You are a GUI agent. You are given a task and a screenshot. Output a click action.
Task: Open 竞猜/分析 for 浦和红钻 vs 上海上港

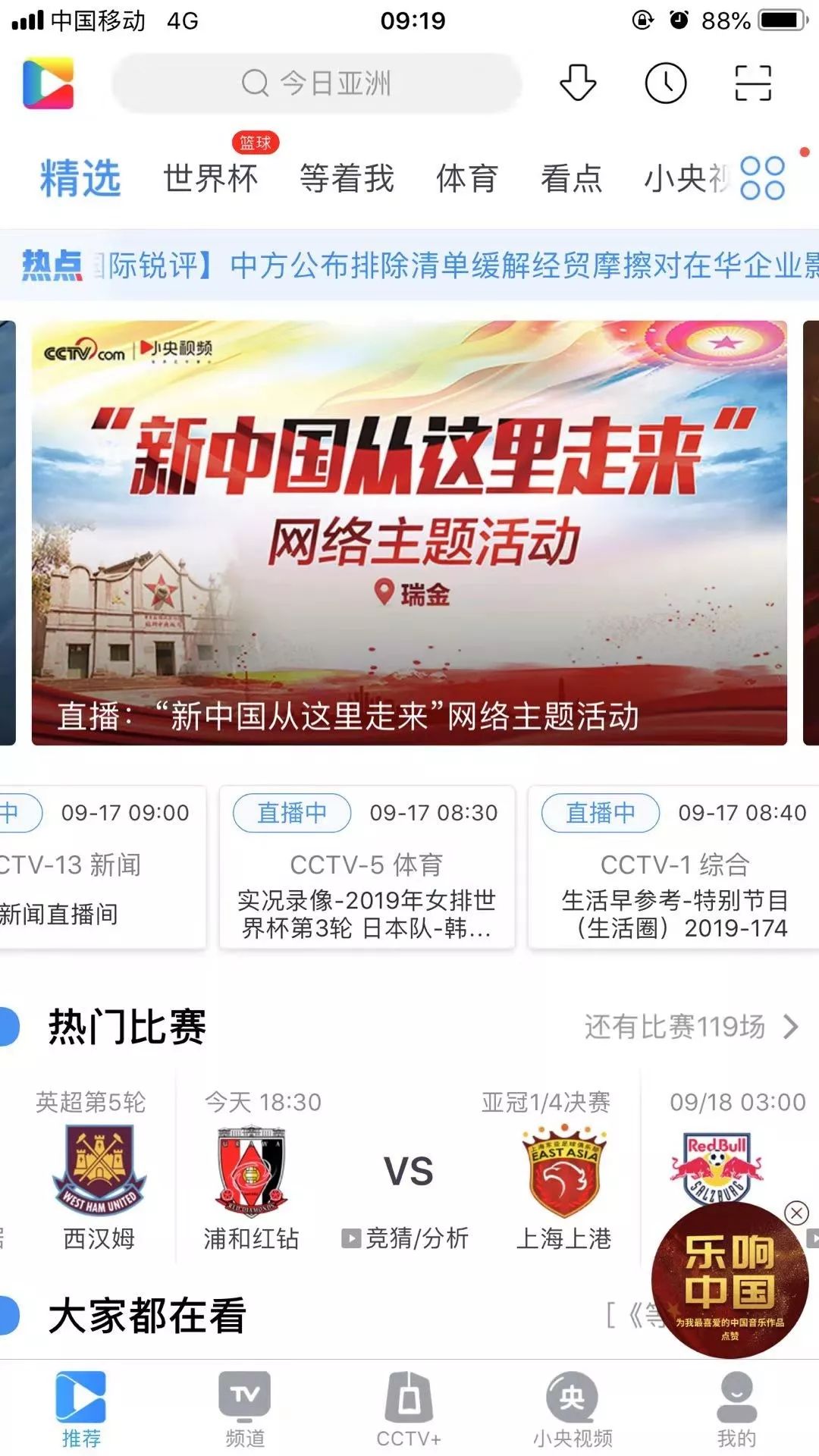tap(406, 1238)
